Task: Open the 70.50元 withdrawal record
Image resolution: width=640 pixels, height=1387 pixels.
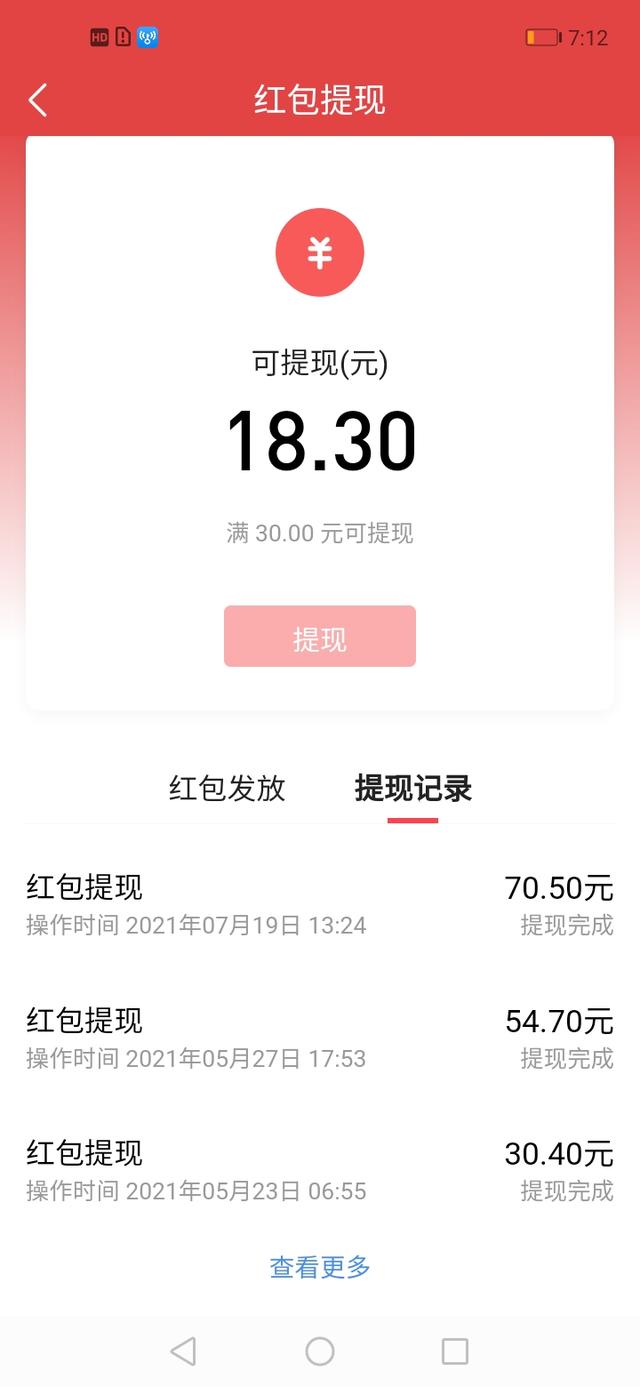Action: coord(320,905)
